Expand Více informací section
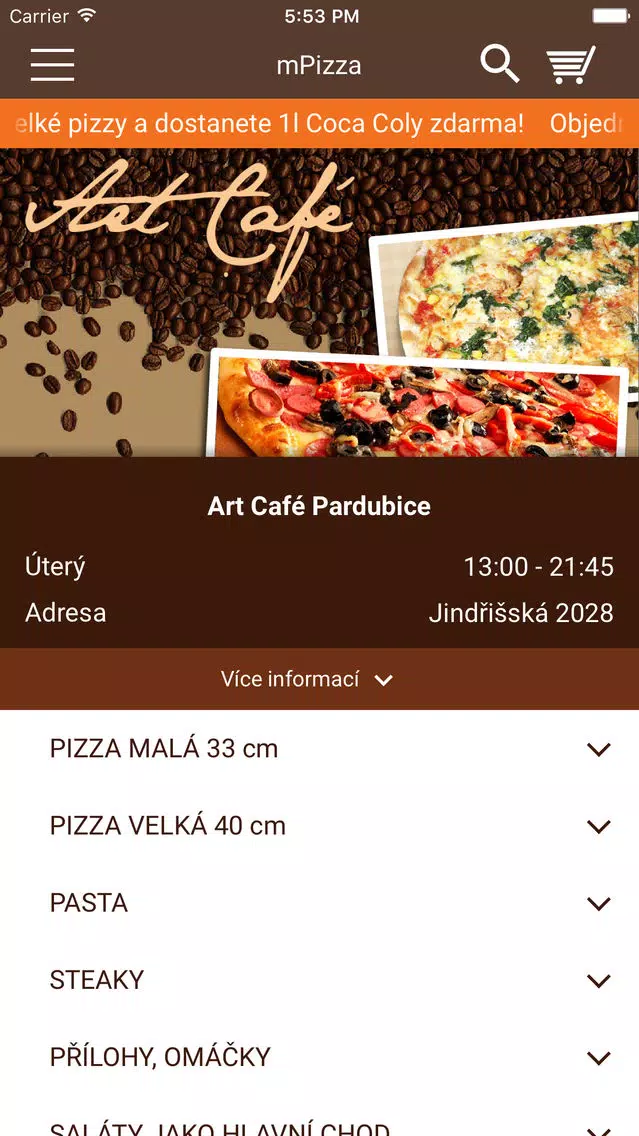The width and height of the screenshot is (639, 1136). point(320,679)
